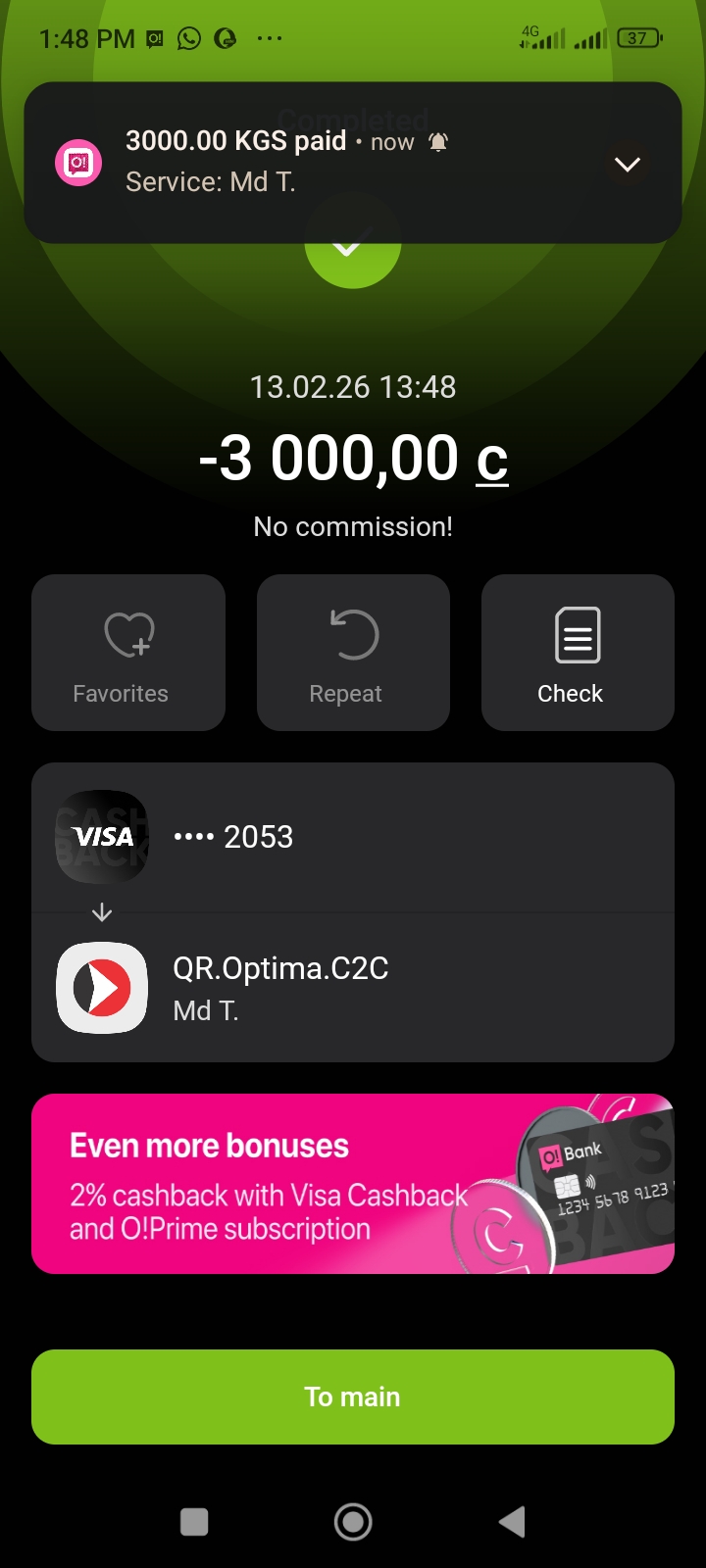Go back To main screen

point(353,1396)
